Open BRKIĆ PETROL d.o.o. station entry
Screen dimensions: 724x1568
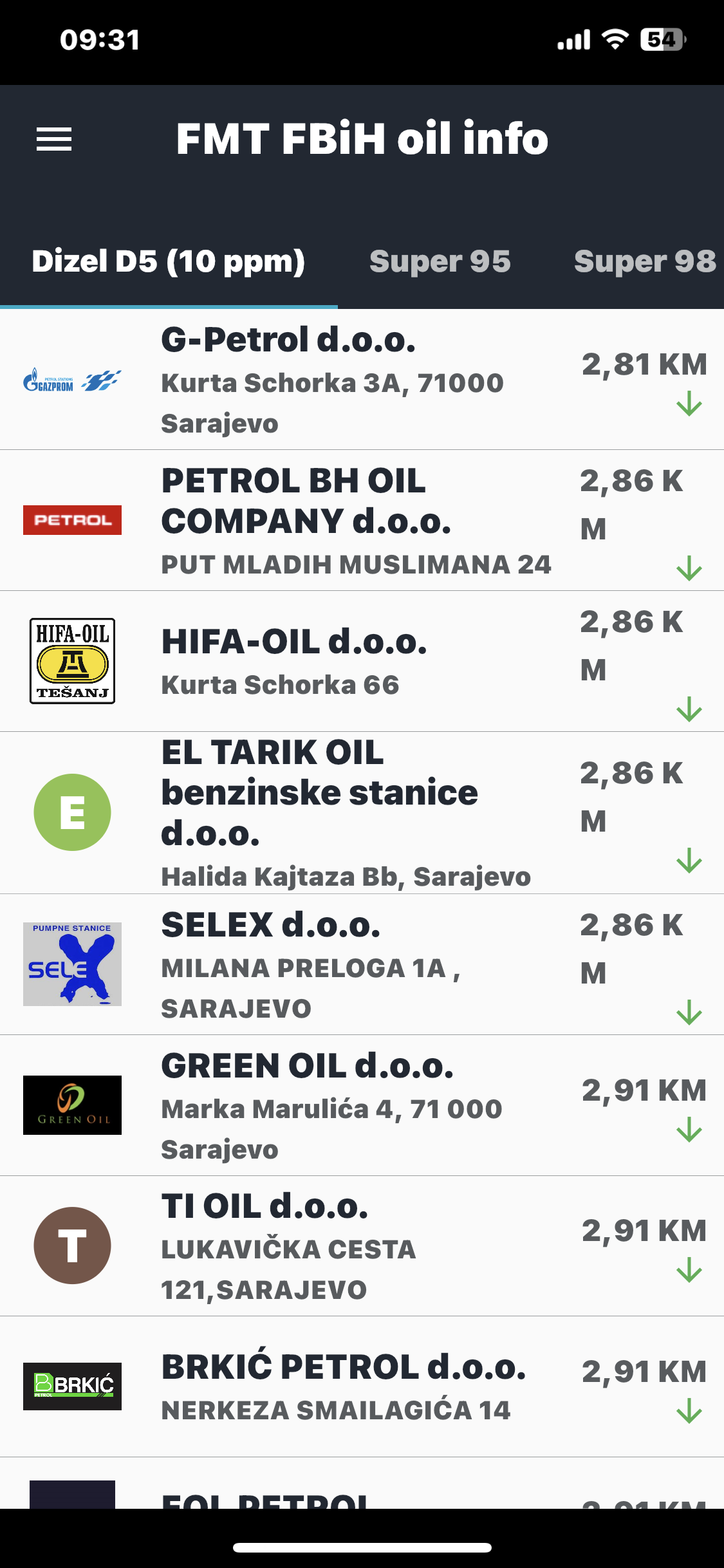362,1387
